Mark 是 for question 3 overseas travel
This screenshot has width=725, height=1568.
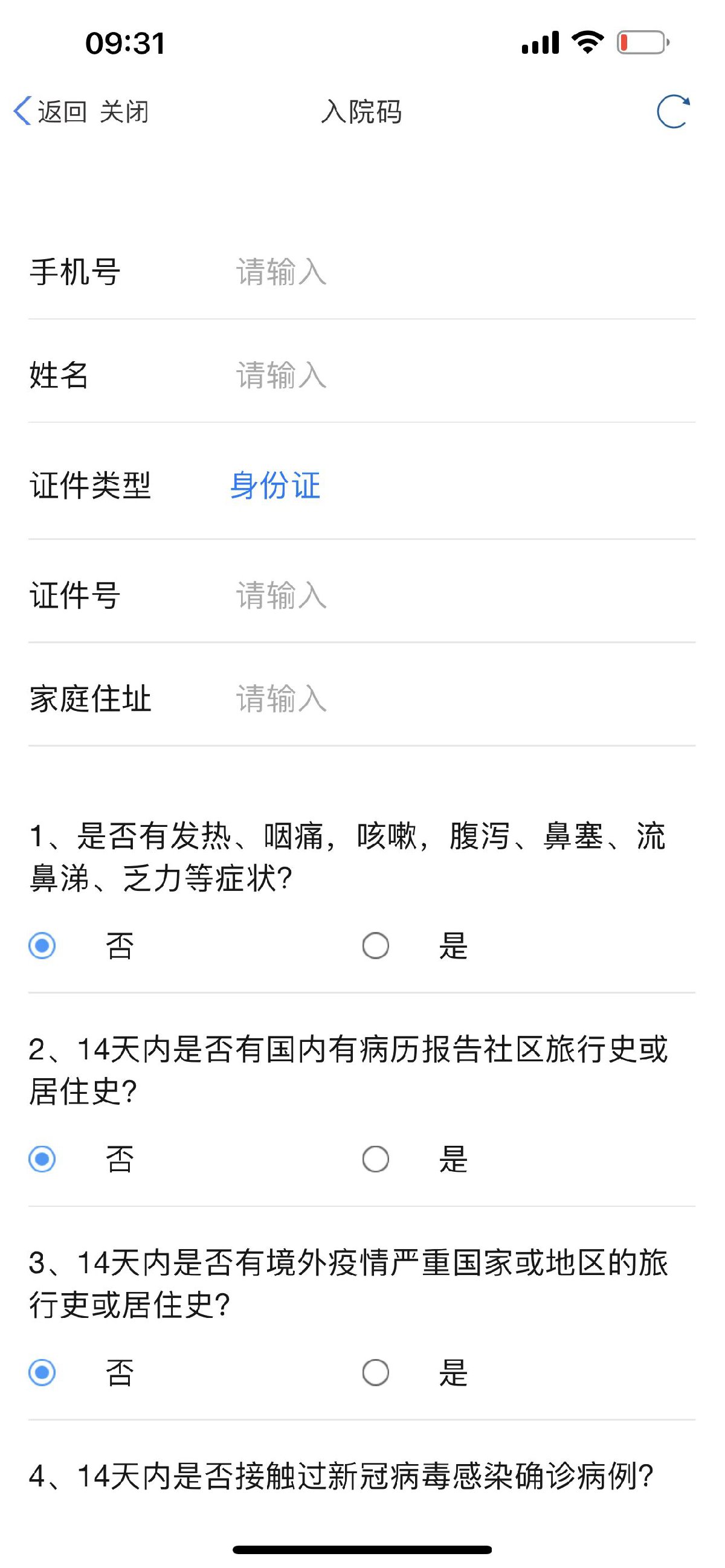point(376,1373)
